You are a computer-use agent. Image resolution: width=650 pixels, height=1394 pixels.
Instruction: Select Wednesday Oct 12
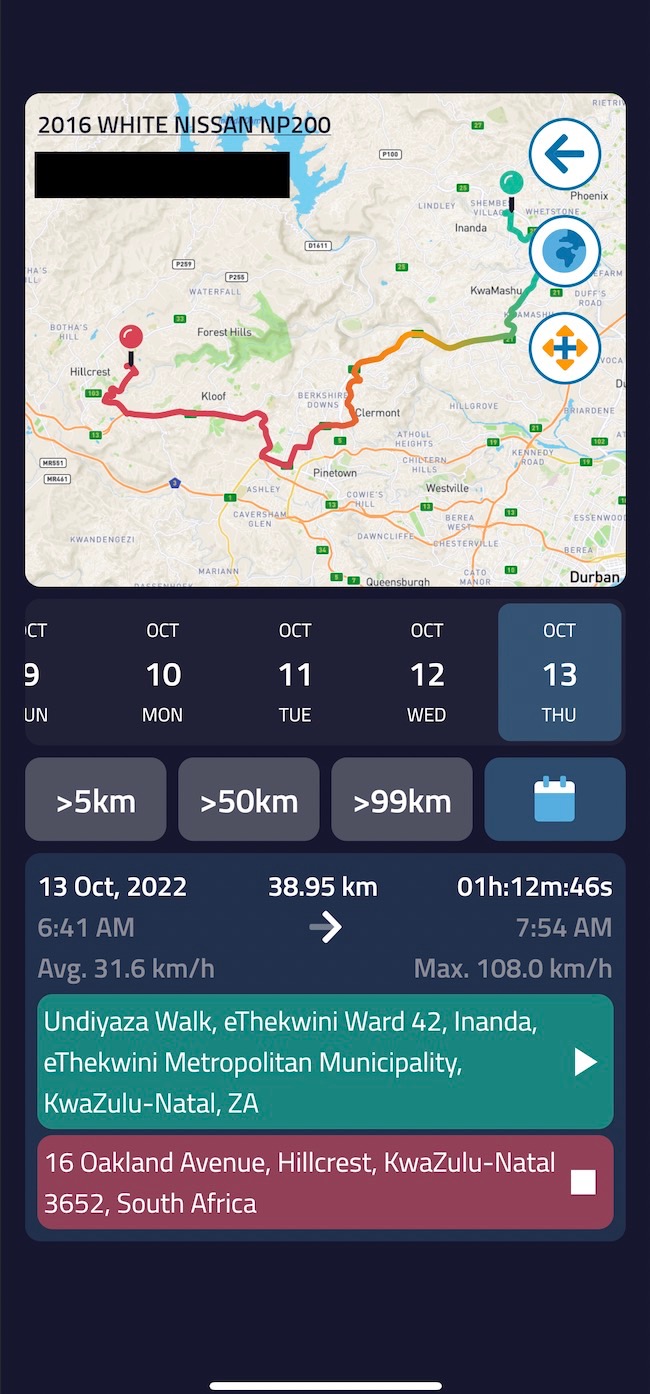coord(427,672)
